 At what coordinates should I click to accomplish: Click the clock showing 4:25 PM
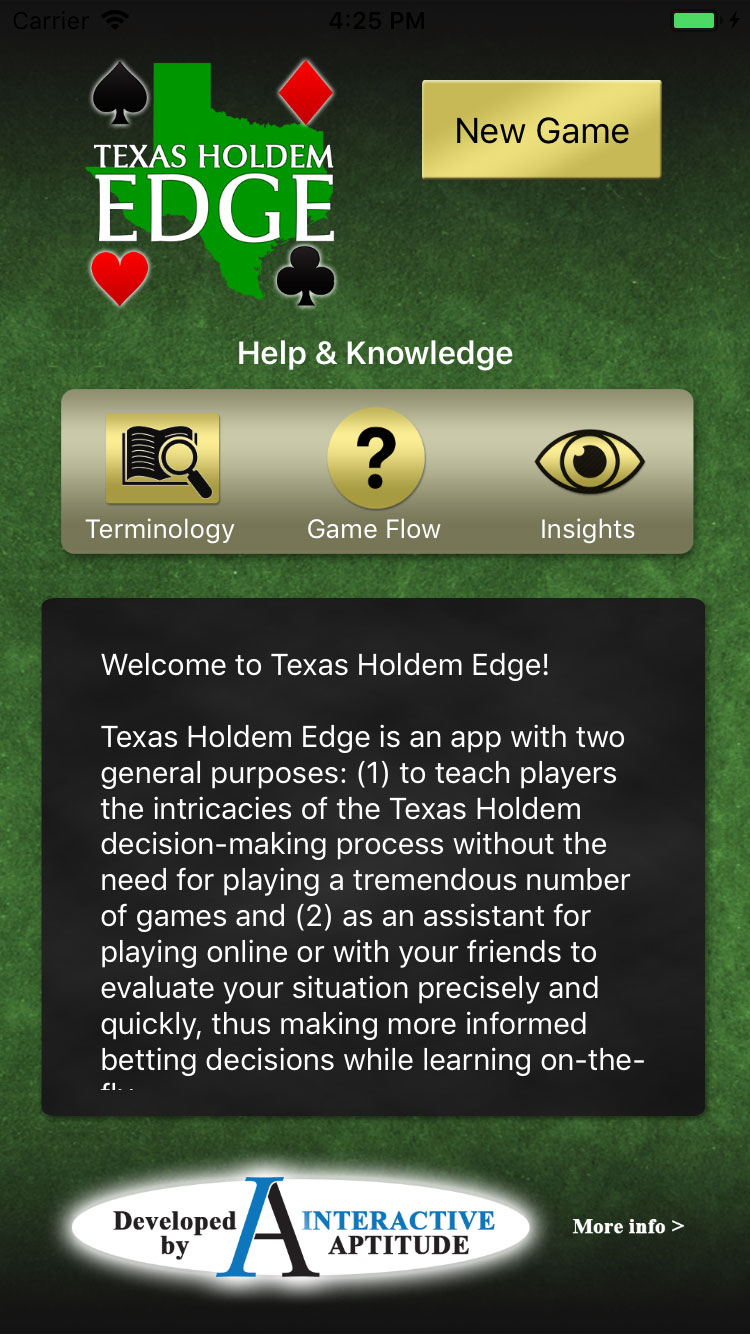[x=375, y=19]
